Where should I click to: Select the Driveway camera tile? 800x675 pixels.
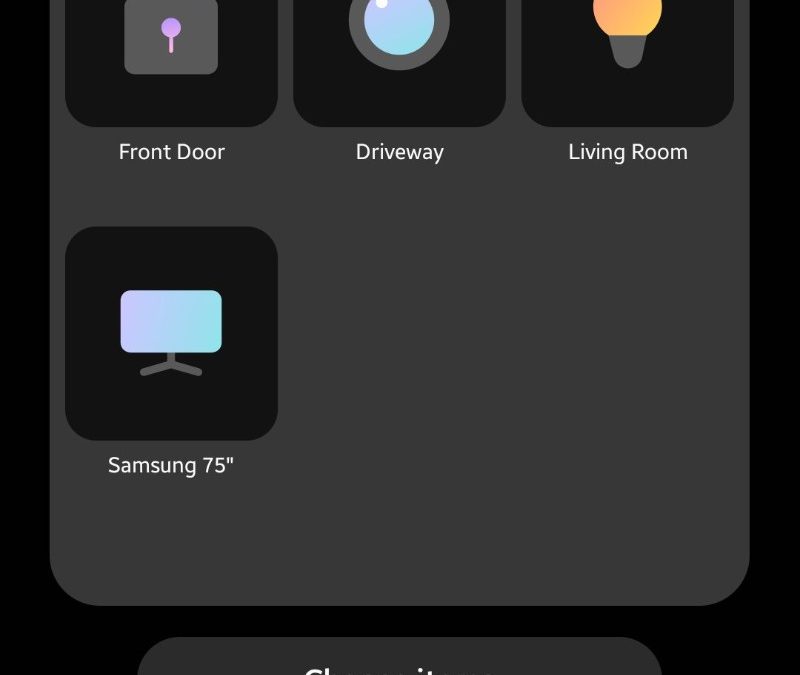399,50
